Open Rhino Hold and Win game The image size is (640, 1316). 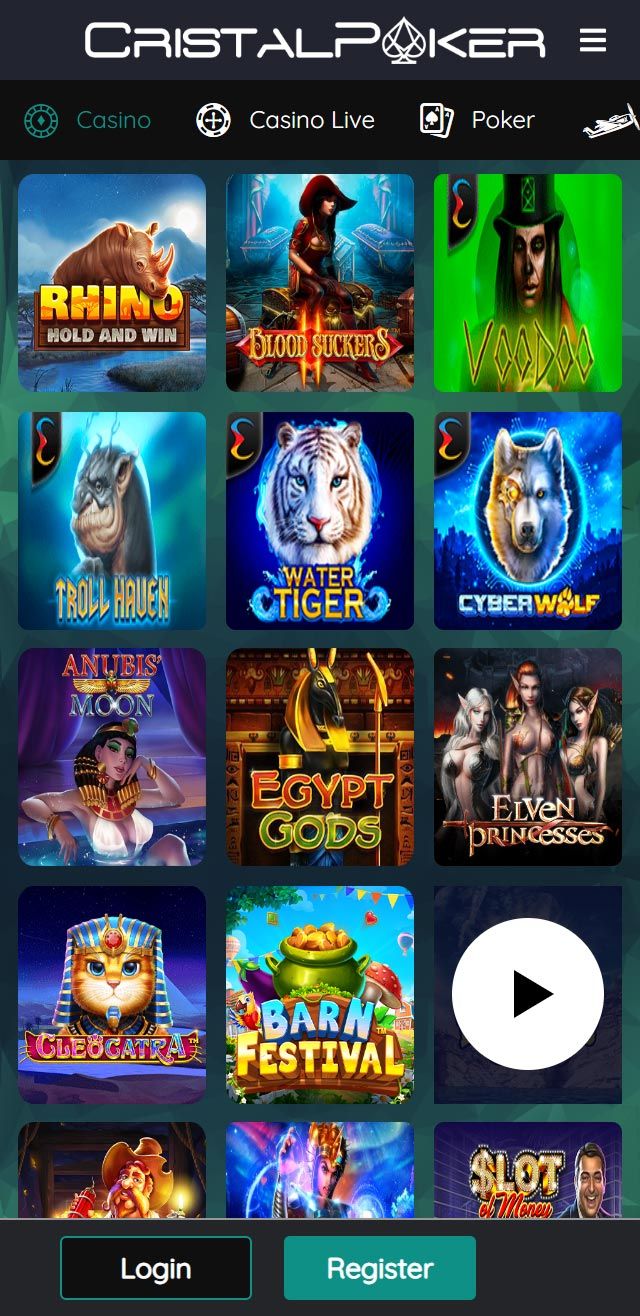point(112,283)
